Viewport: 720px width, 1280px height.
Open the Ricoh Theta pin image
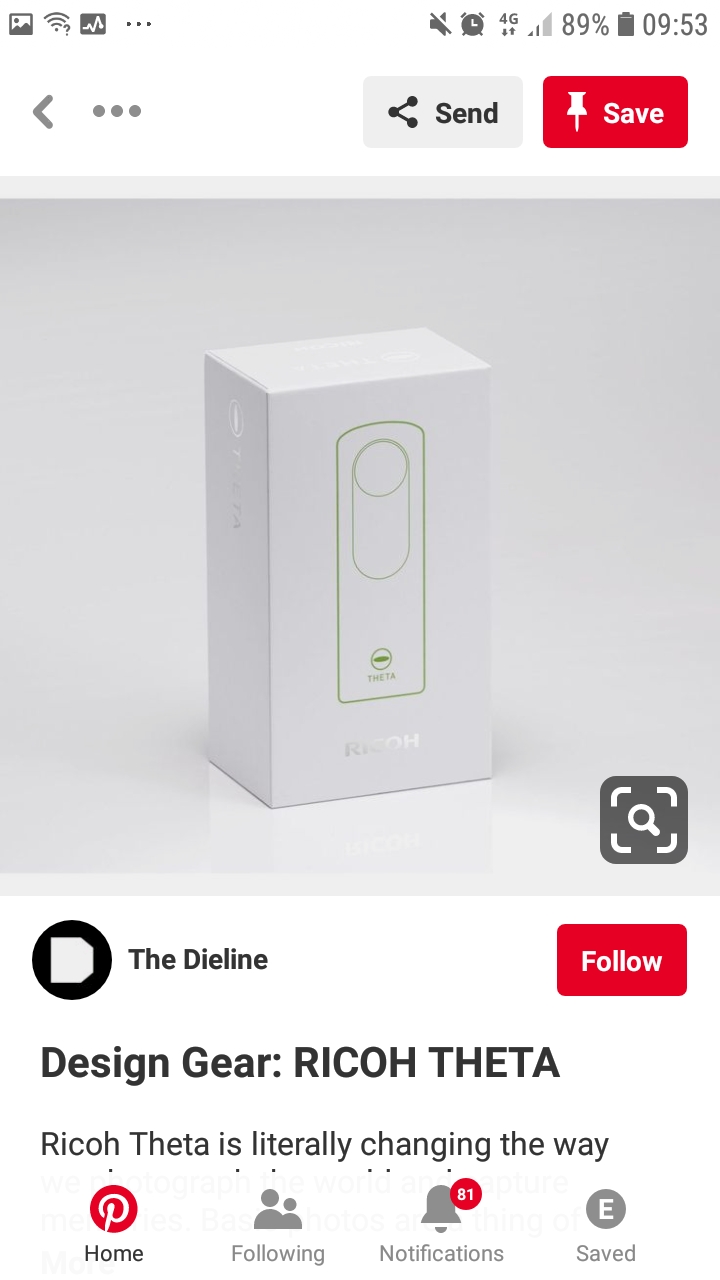pos(350,560)
